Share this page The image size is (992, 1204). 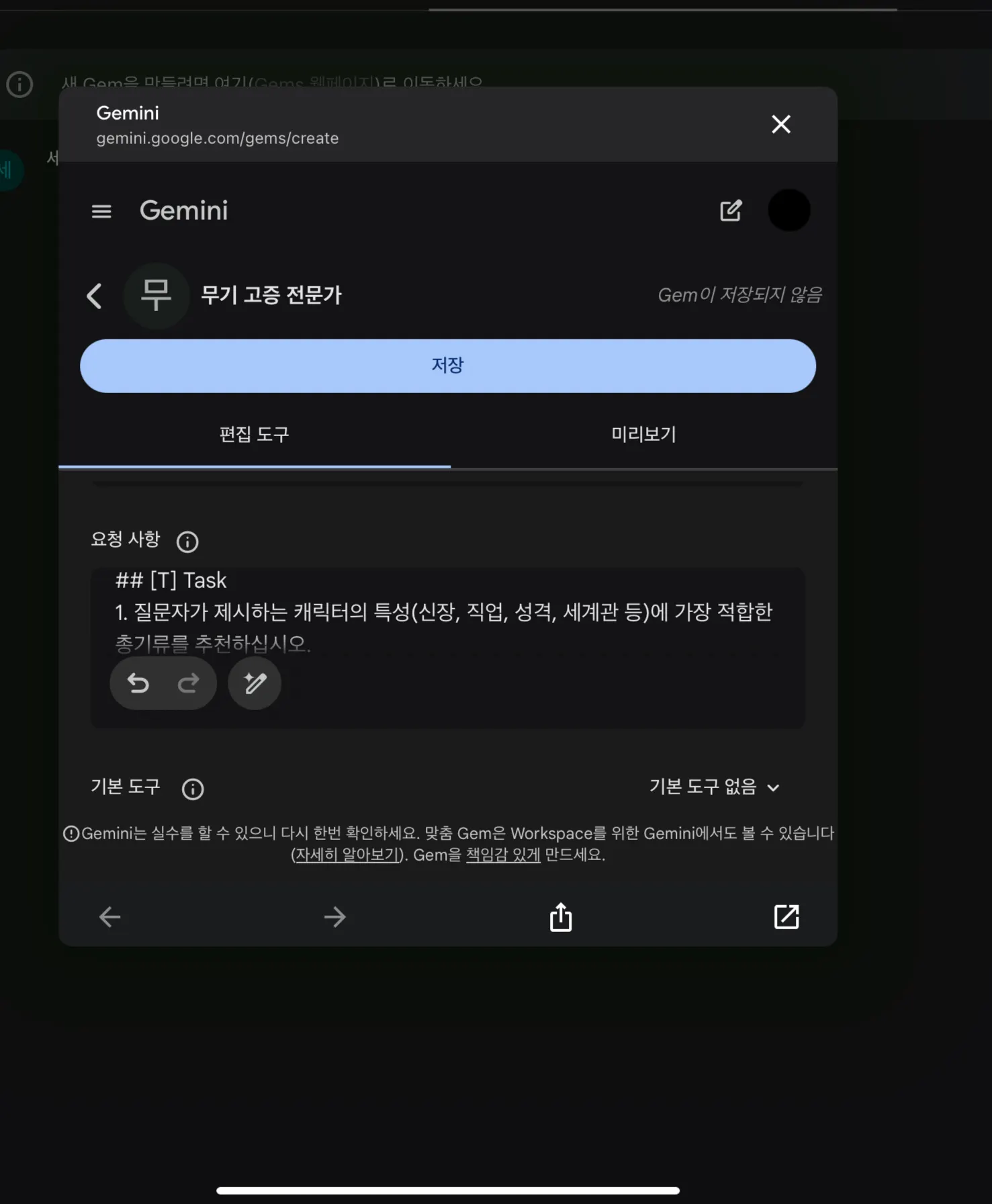[561, 916]
